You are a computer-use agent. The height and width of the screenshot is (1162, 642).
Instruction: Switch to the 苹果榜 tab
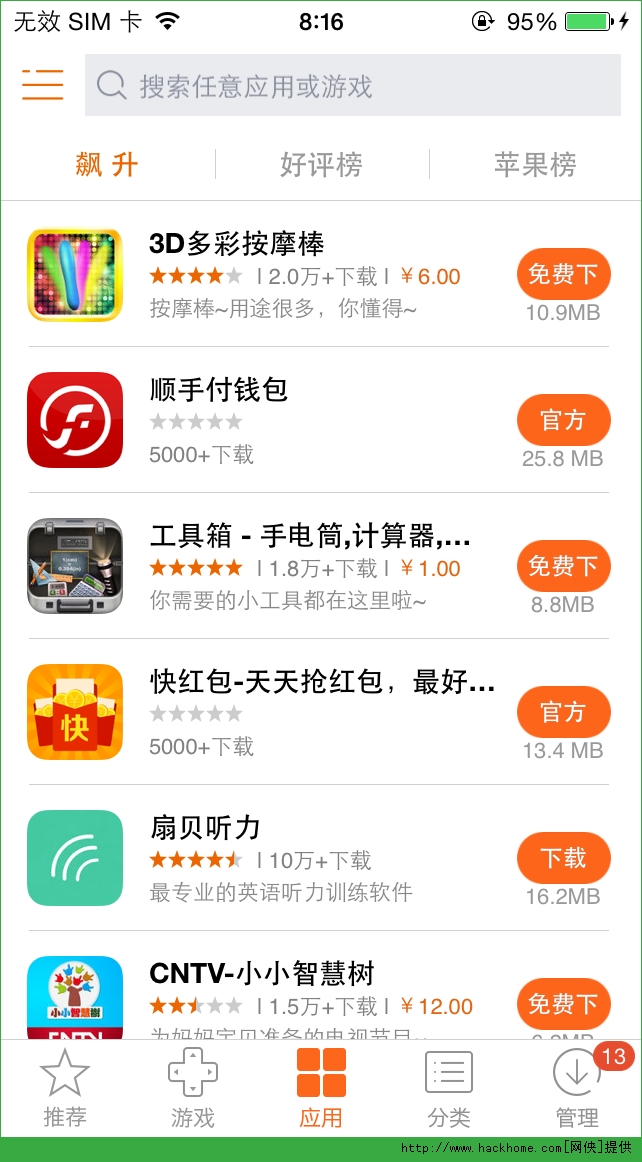click(535, 164)
